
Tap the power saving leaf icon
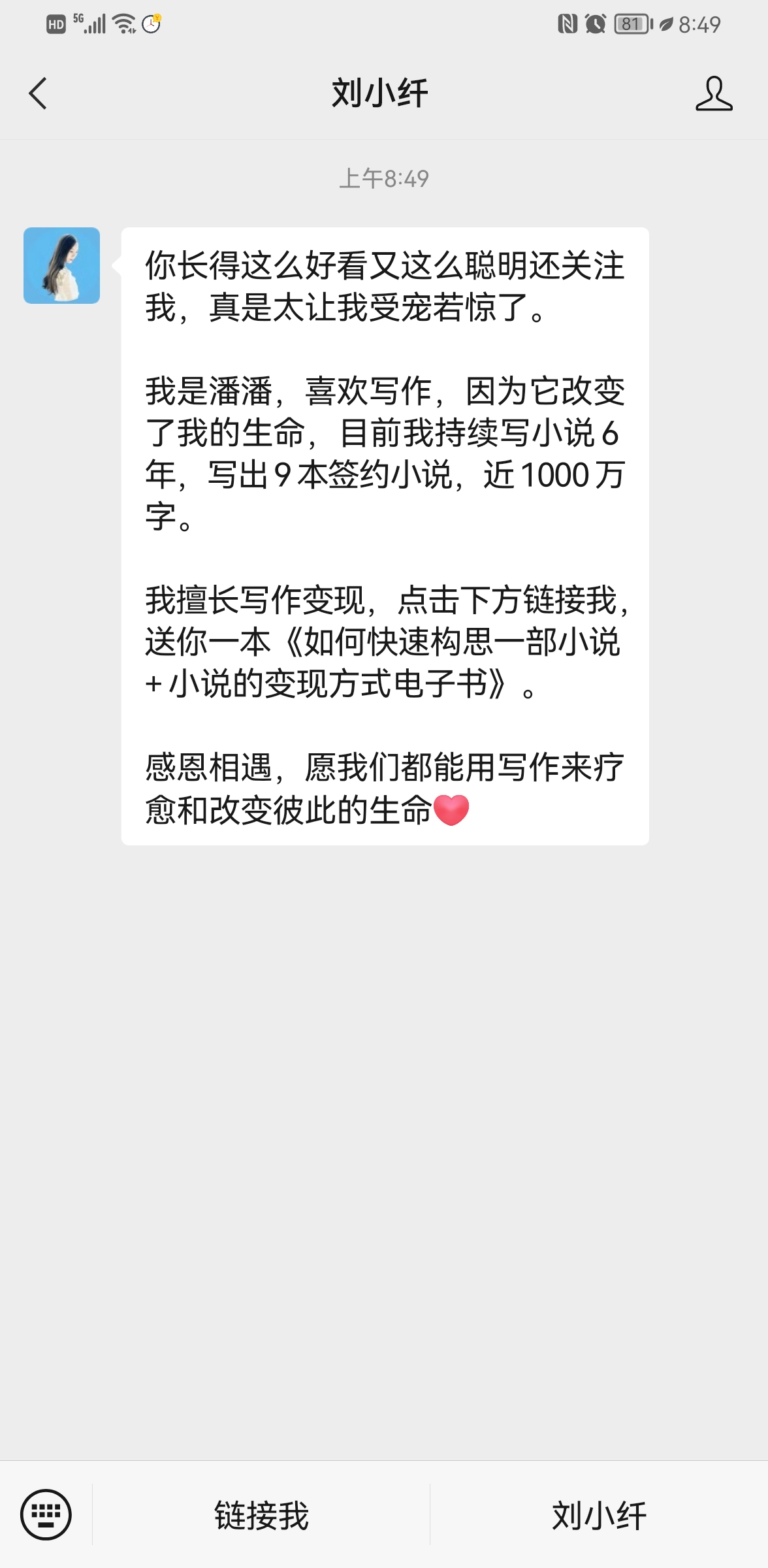pyautogui.click(x=667, y=24)
